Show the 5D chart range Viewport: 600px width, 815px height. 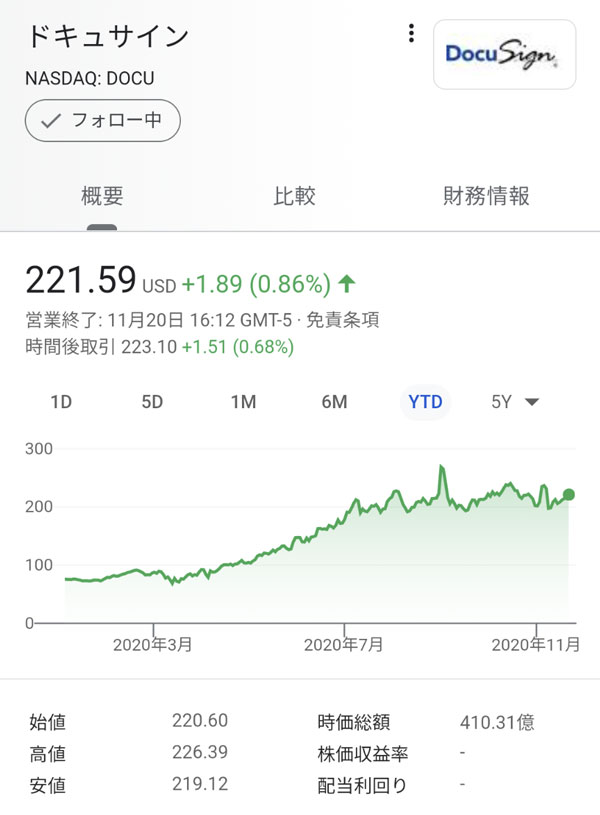click(152, 402)
